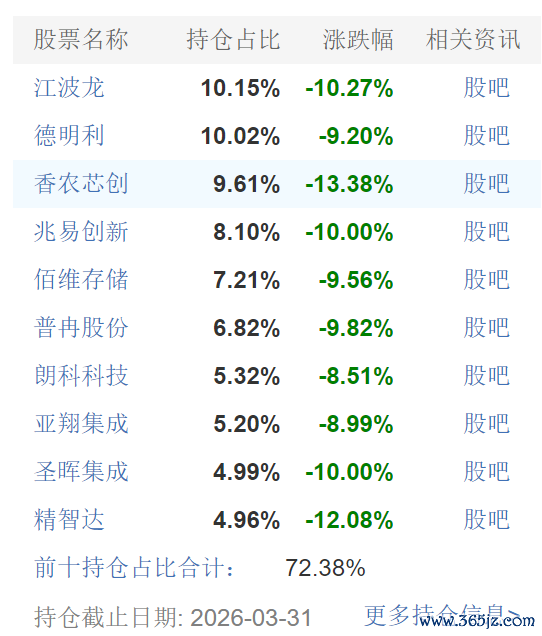The height and width of the screenshot is (636, 542).
Task: Visit 股吧 for 普冉股份
Action: click(486, 327)
